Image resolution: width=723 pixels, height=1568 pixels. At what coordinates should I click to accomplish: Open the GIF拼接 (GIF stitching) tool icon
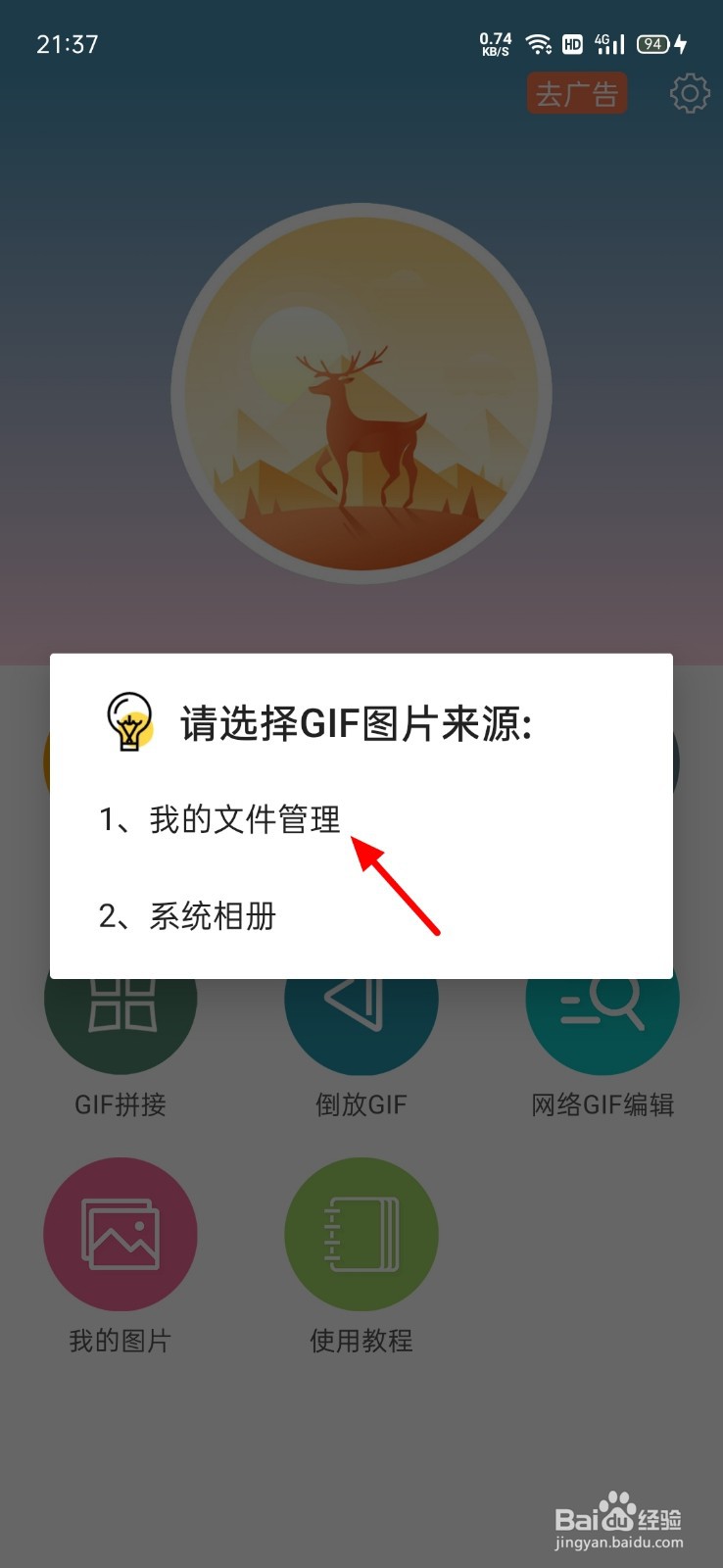coord(120,1000)
